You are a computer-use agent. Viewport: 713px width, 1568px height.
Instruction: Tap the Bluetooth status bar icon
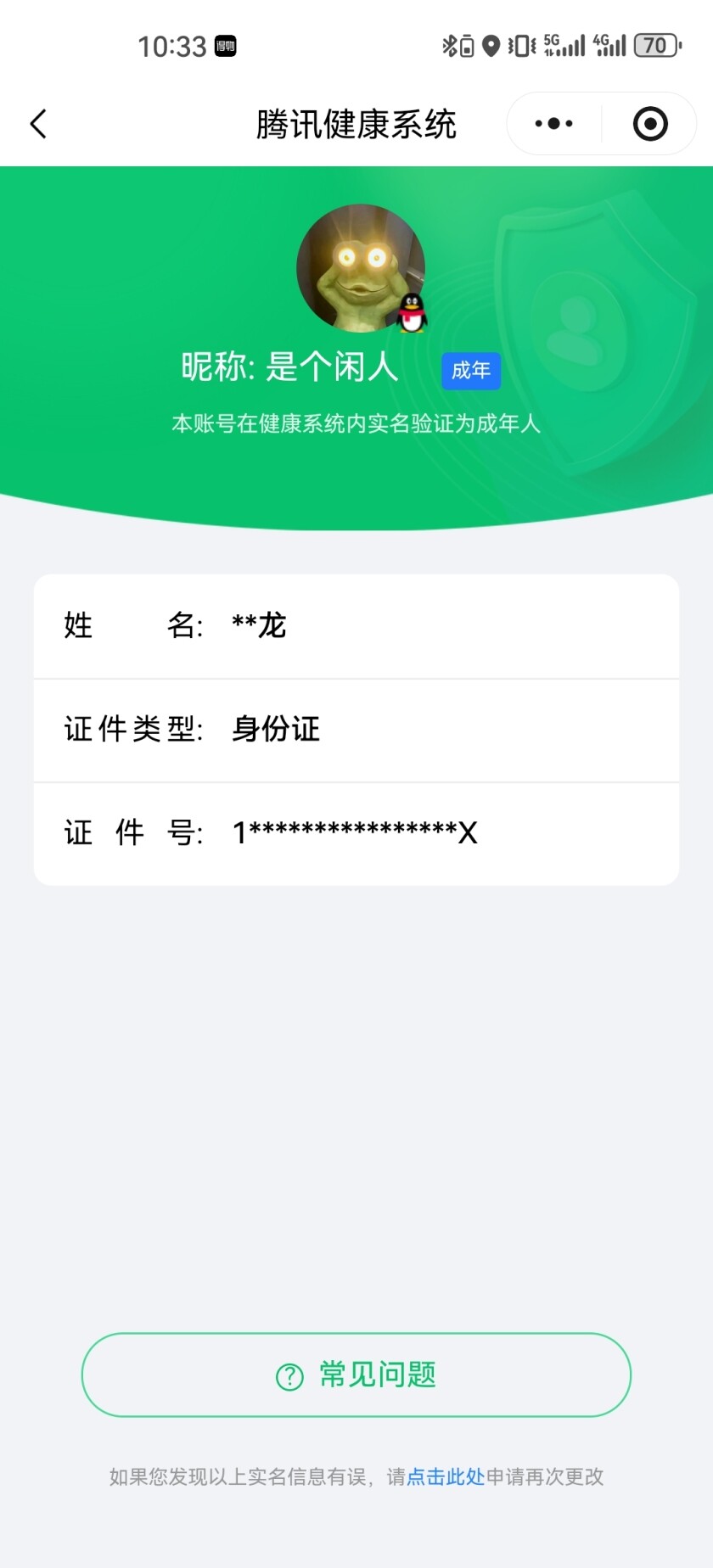[450, 45]
